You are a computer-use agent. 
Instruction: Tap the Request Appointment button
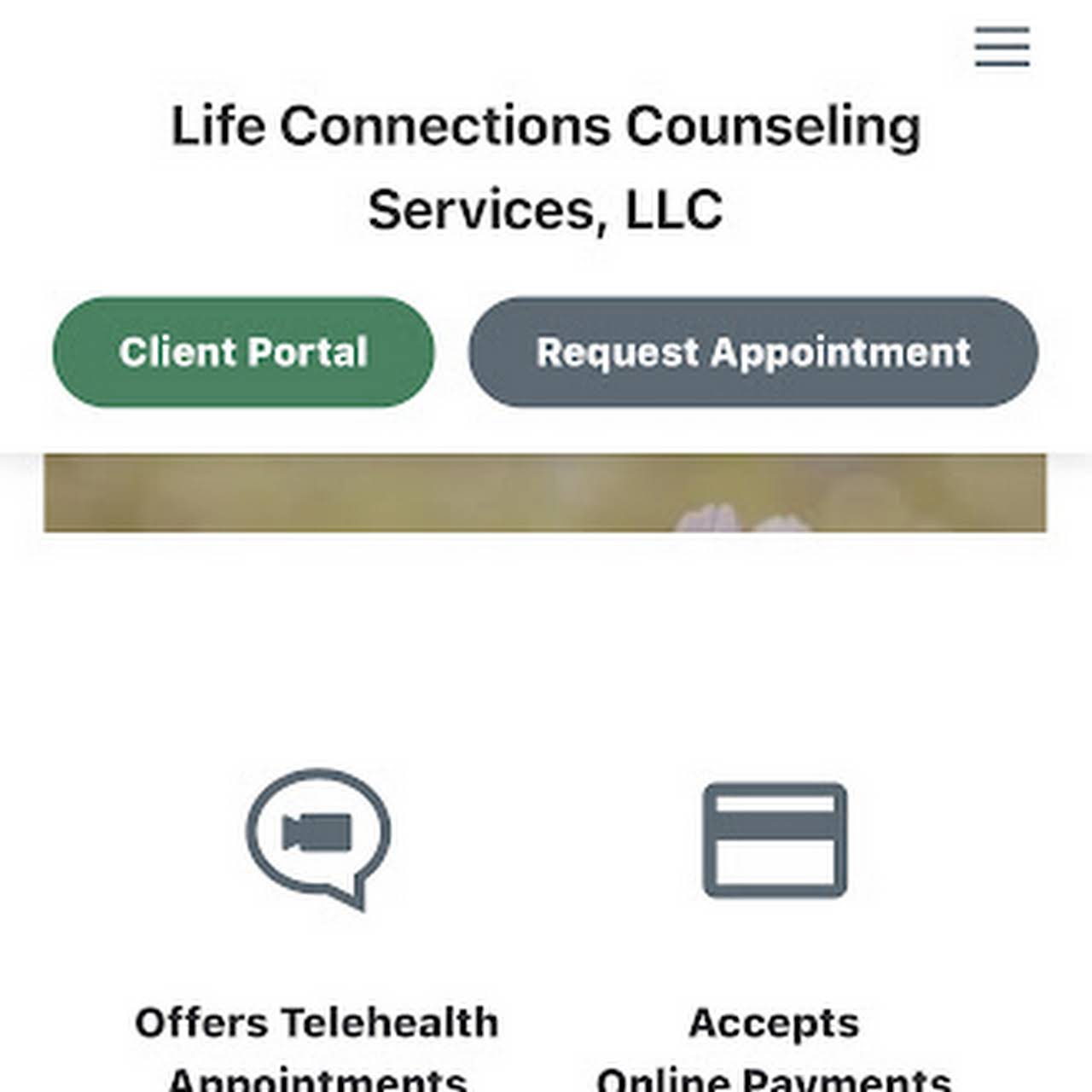753,352
